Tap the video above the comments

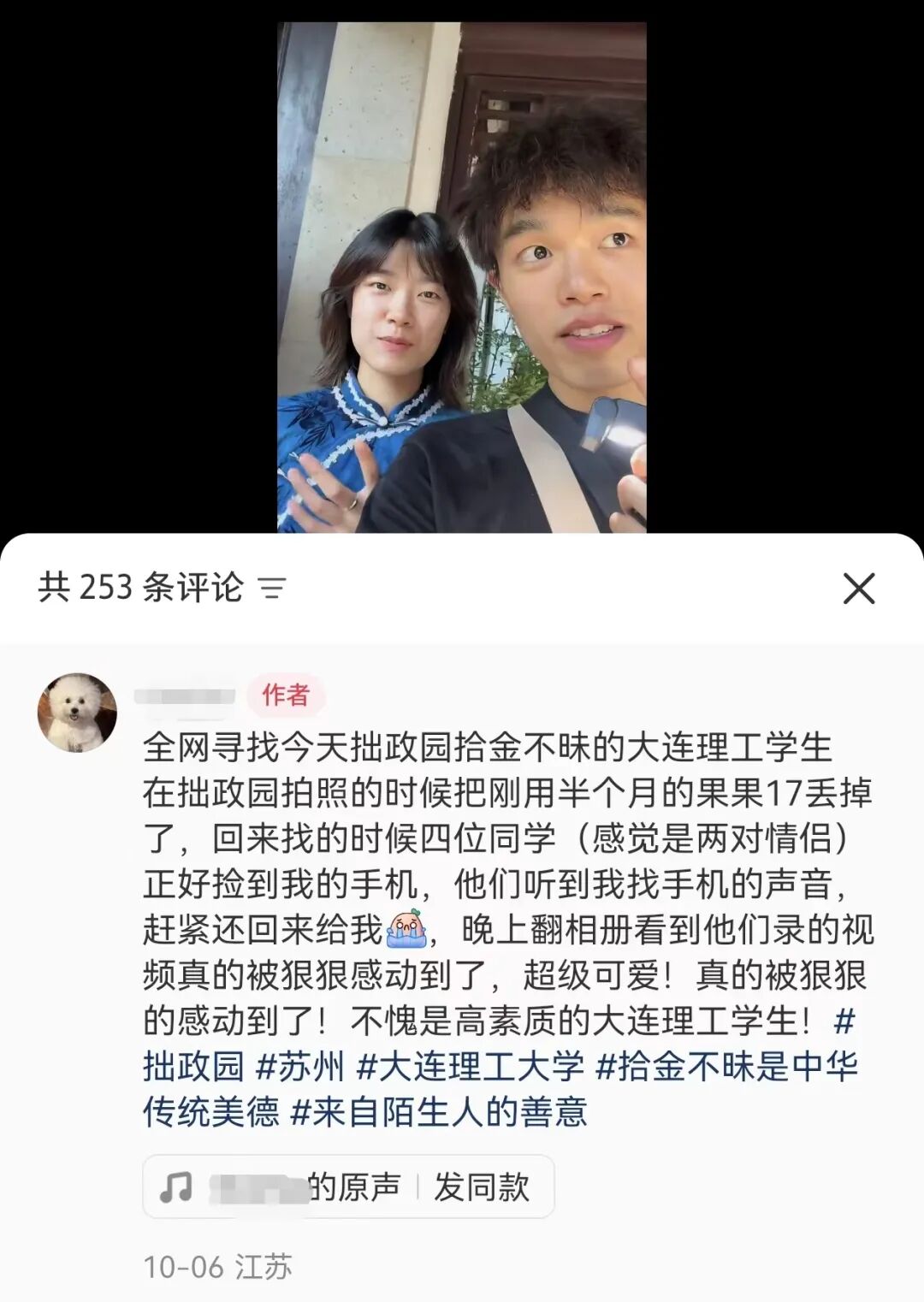[461, 274]
